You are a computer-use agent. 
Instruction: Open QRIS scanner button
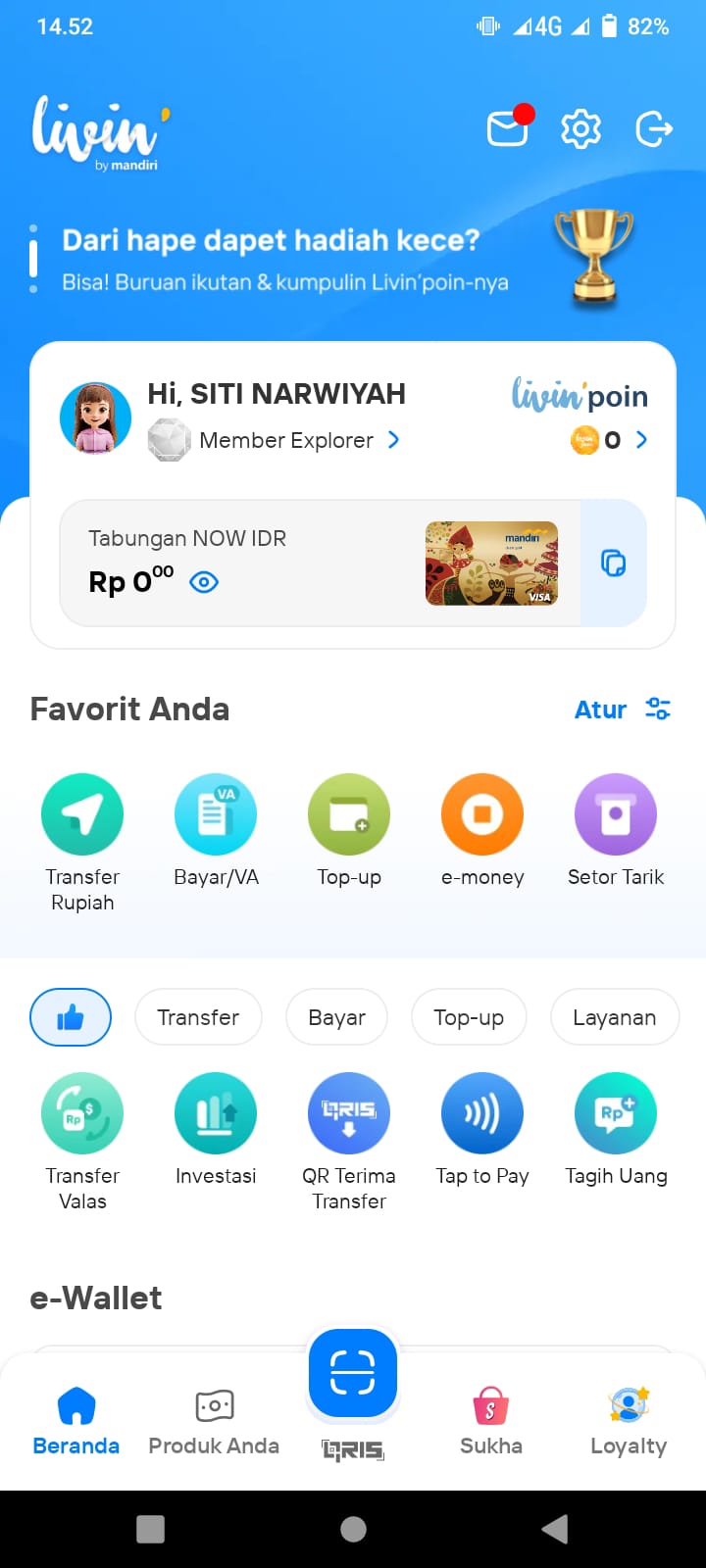[353, 1373]
